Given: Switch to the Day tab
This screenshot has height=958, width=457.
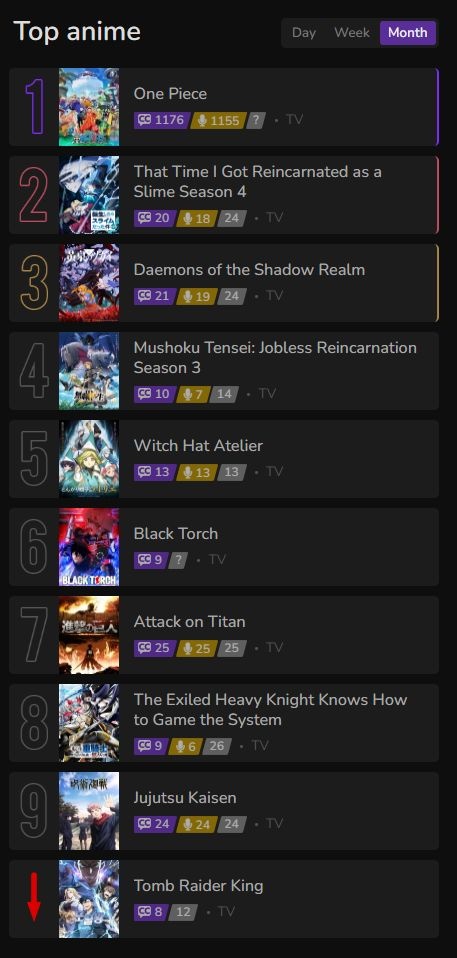Looking at the screenshot, I should 304,32.
